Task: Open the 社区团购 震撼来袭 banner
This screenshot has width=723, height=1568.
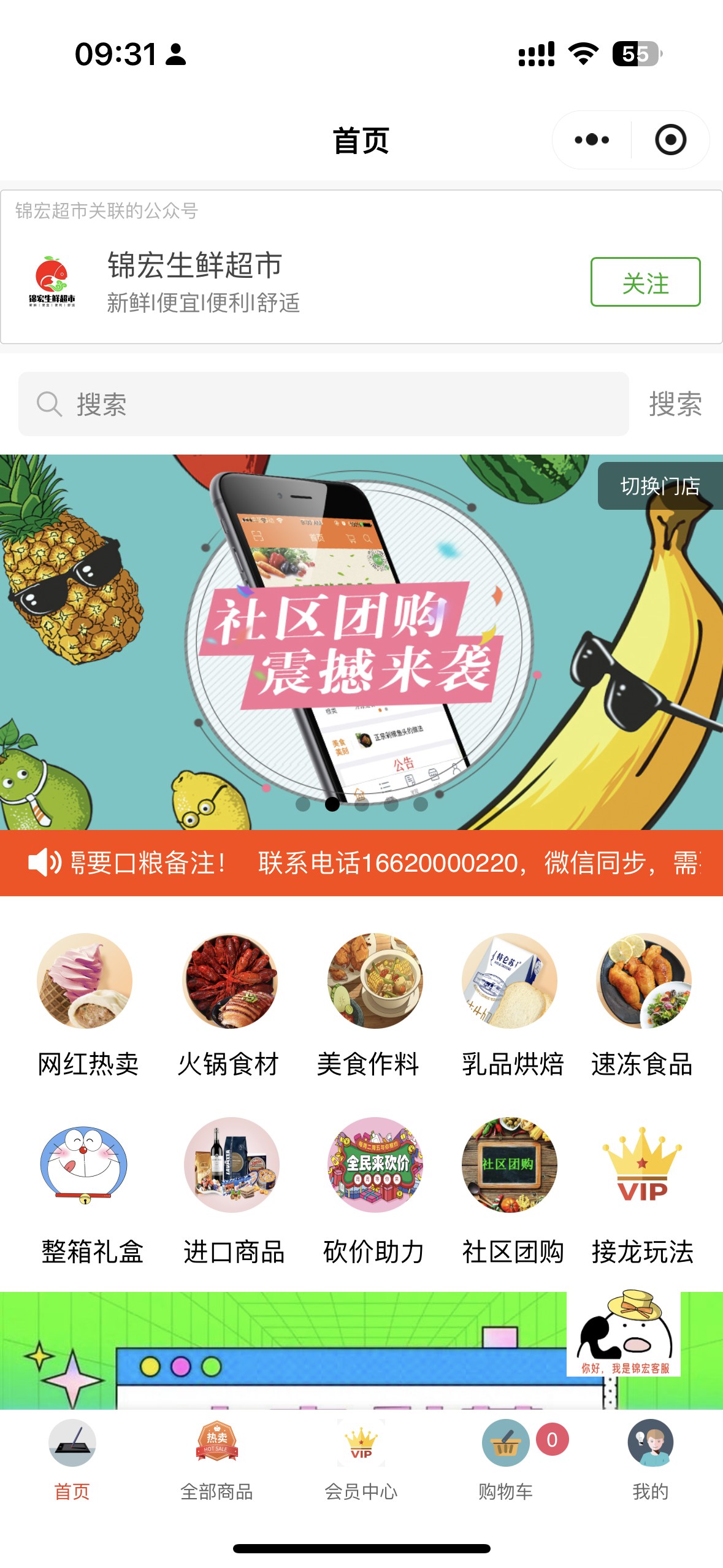Action: [x=361, y=642]
